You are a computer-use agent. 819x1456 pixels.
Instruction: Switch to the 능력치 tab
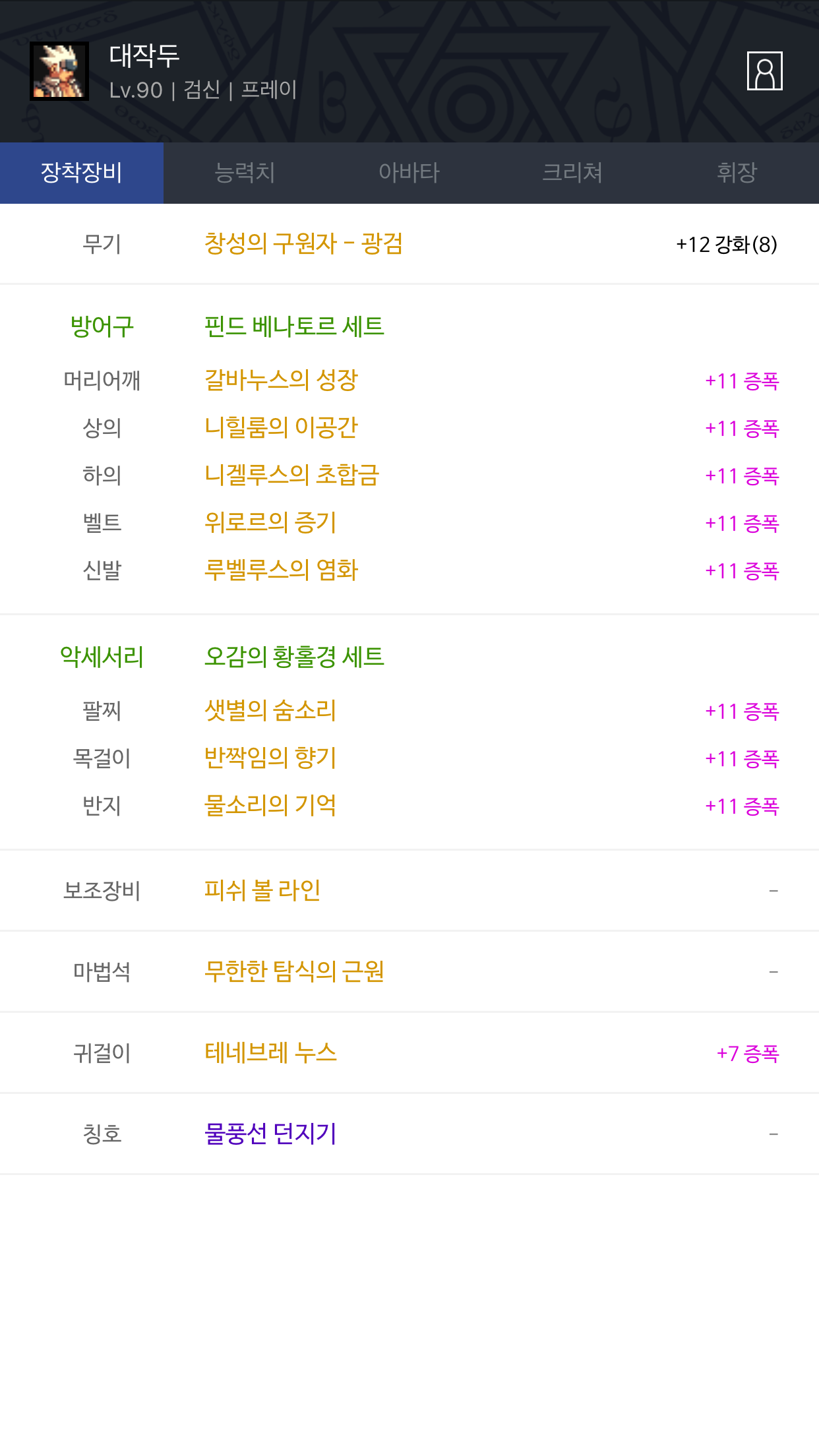pos(245,173)
